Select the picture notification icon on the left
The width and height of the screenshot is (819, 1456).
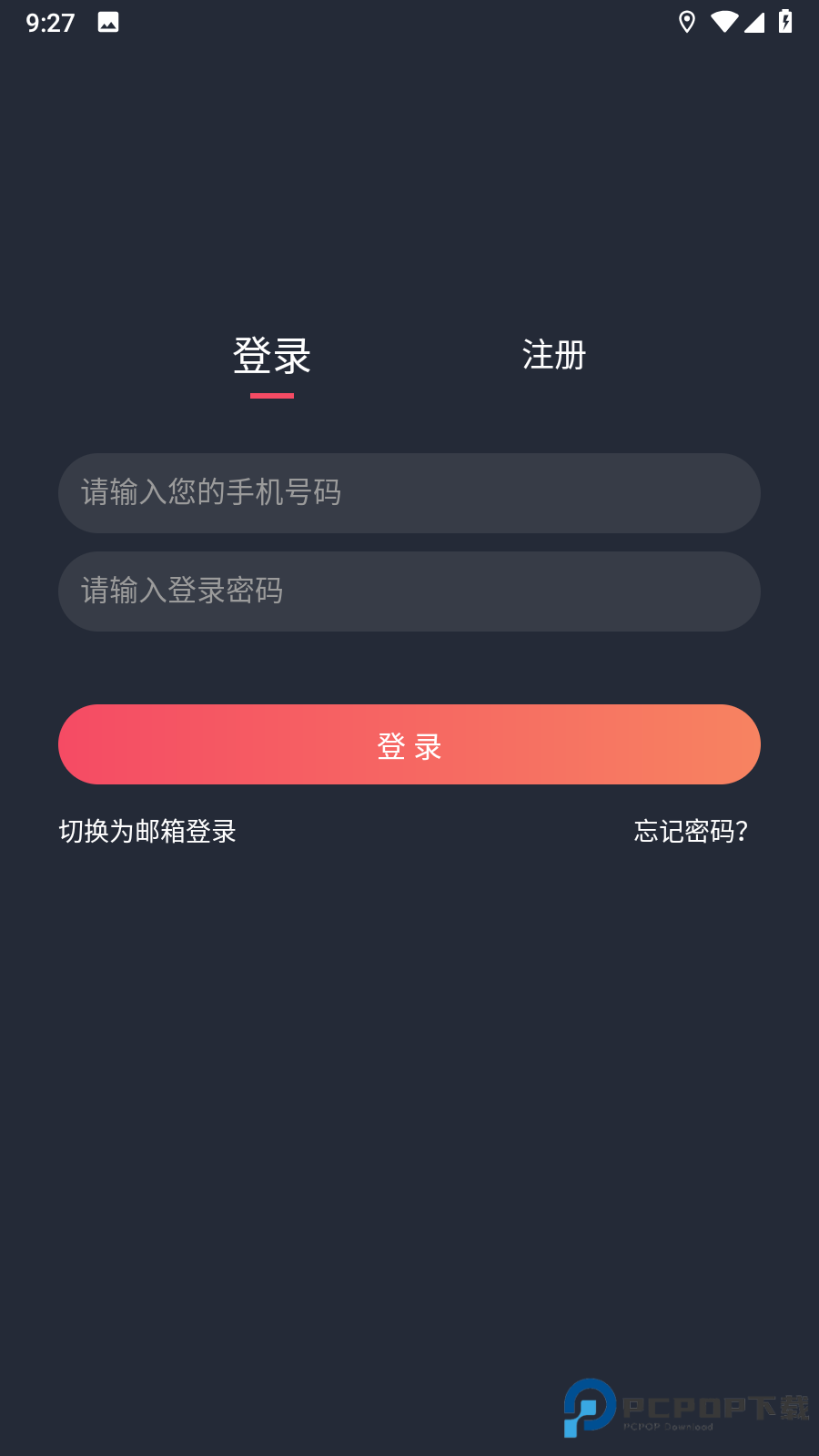(108, 22)
